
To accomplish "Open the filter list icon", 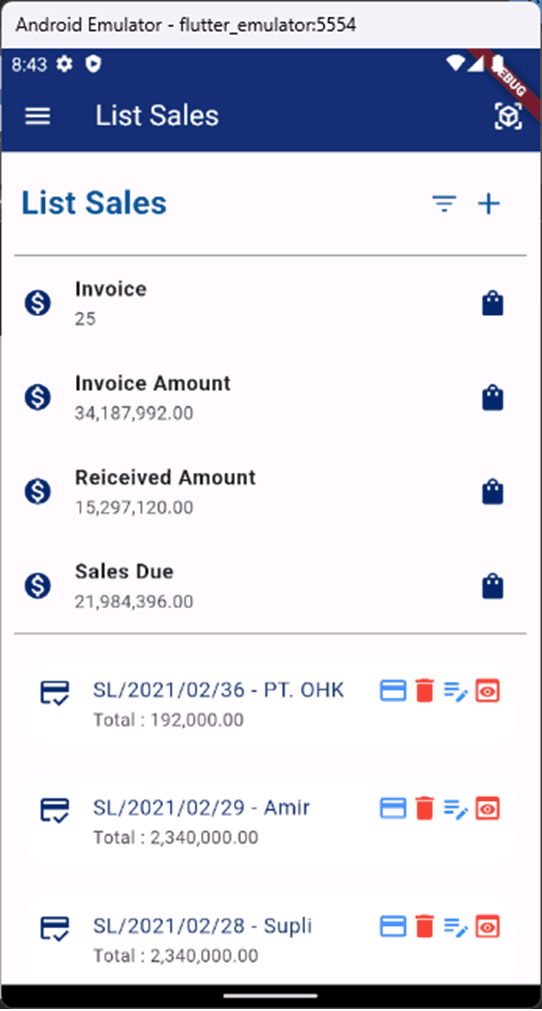I will (x=445, y=204).
